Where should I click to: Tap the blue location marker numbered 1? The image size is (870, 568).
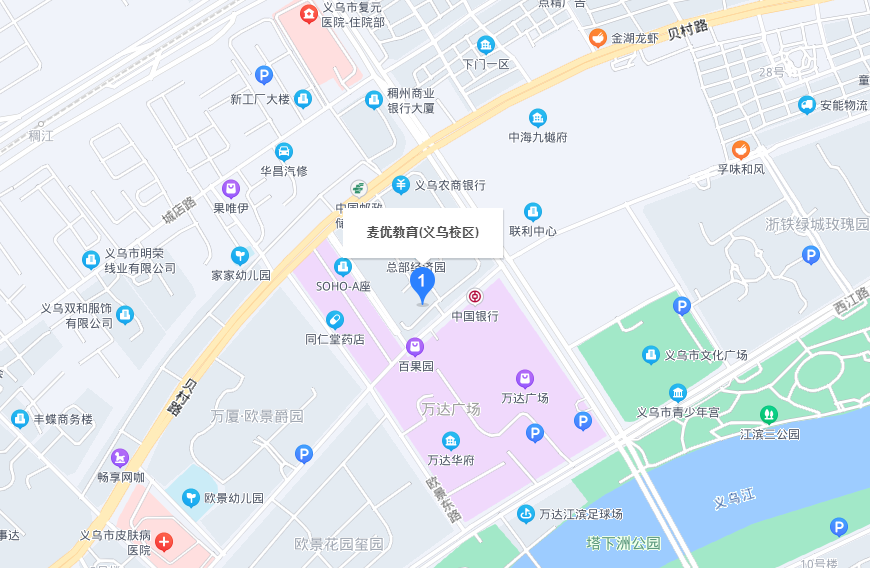click(x=423, y=284)
